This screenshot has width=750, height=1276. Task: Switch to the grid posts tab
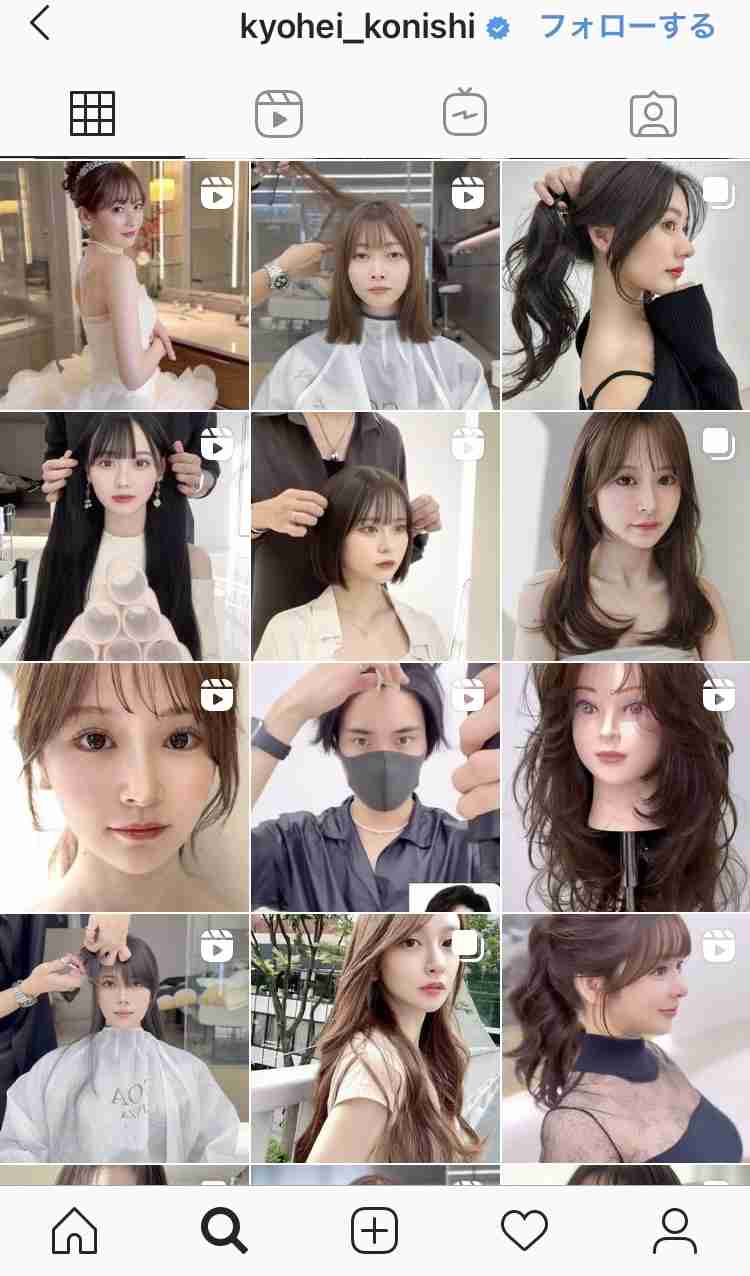93,114
